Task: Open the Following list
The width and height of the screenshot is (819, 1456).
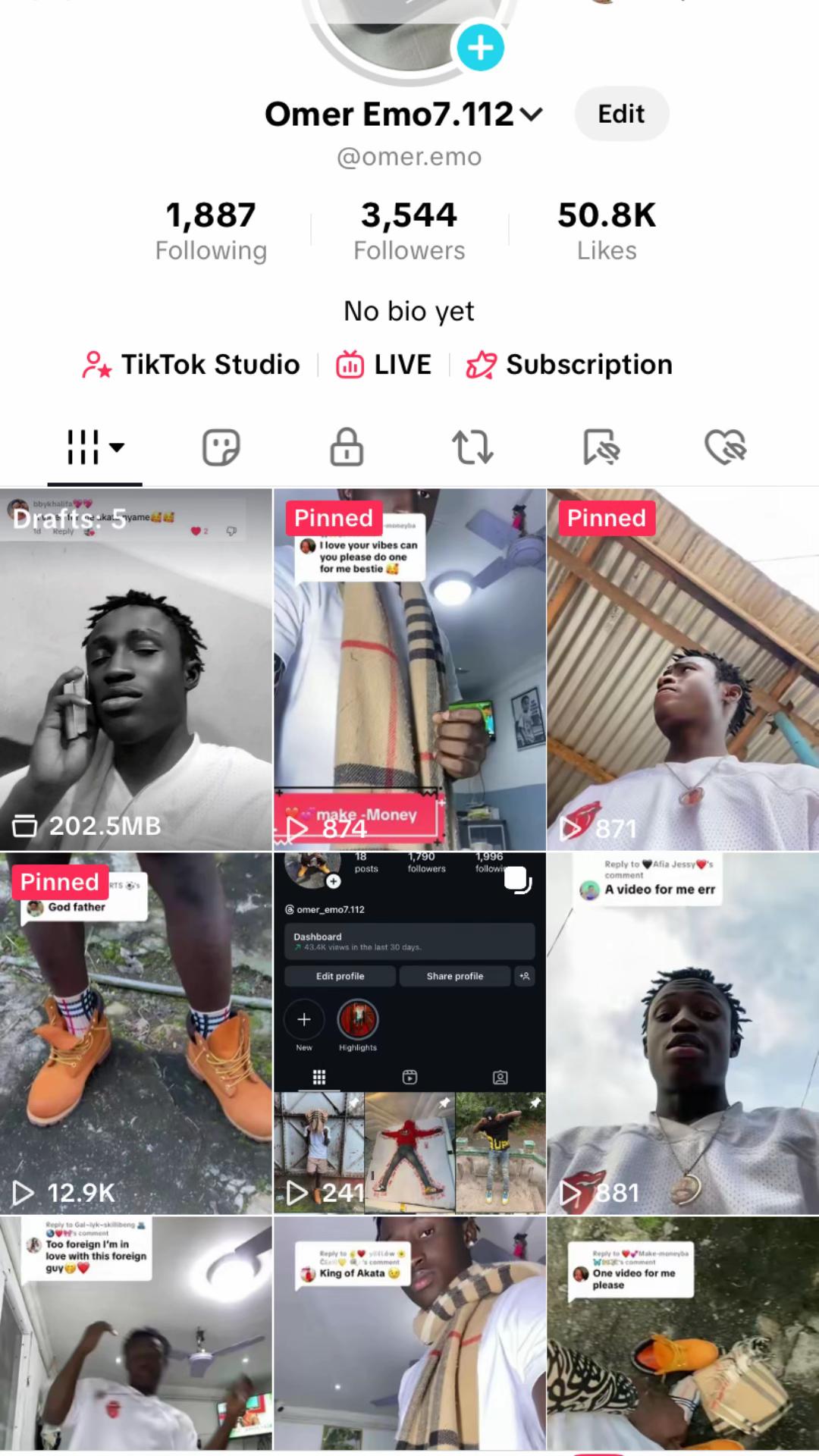Action: (211, 231)
